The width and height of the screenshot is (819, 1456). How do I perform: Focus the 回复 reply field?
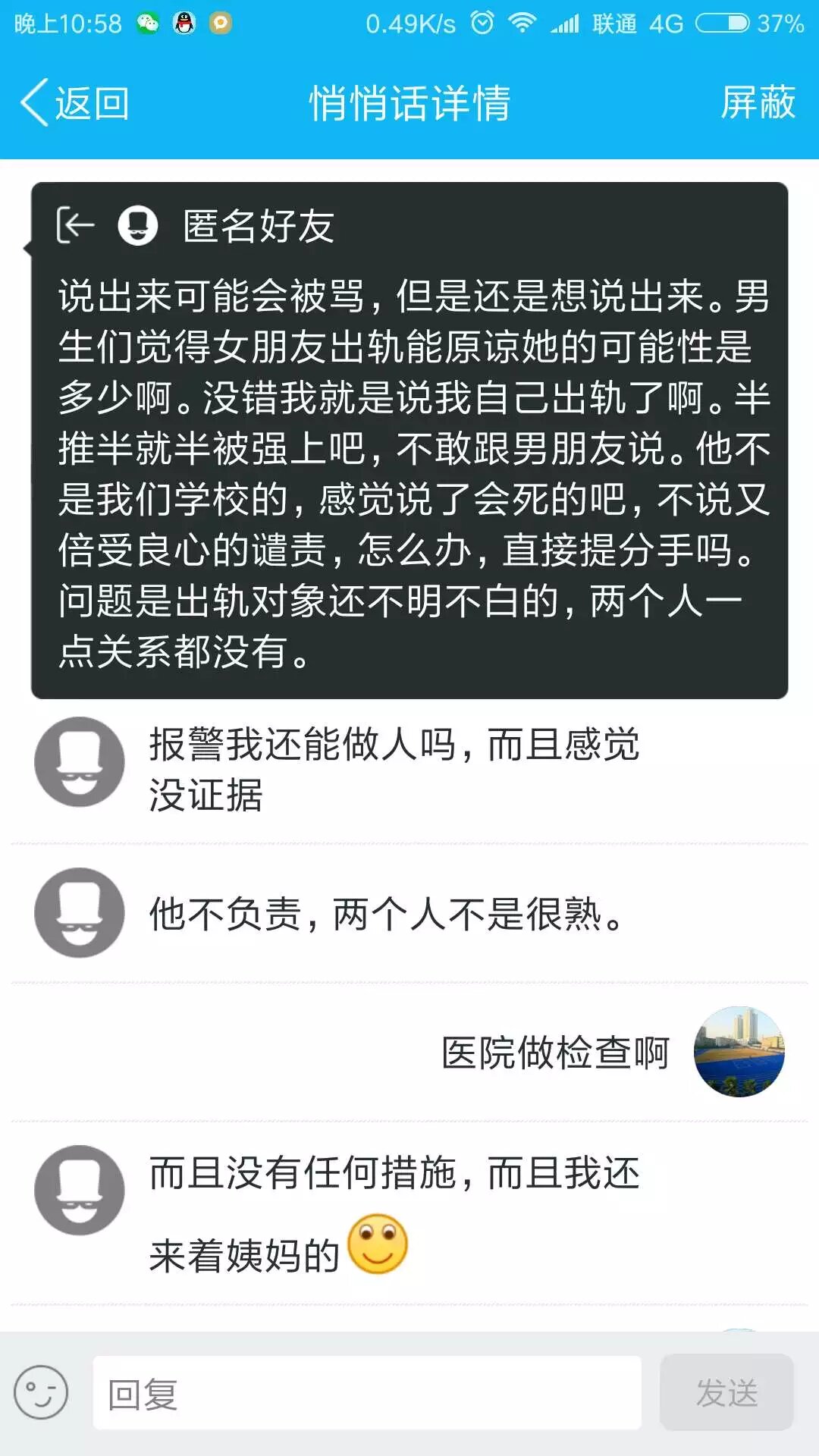click(x=367, y=1393)
